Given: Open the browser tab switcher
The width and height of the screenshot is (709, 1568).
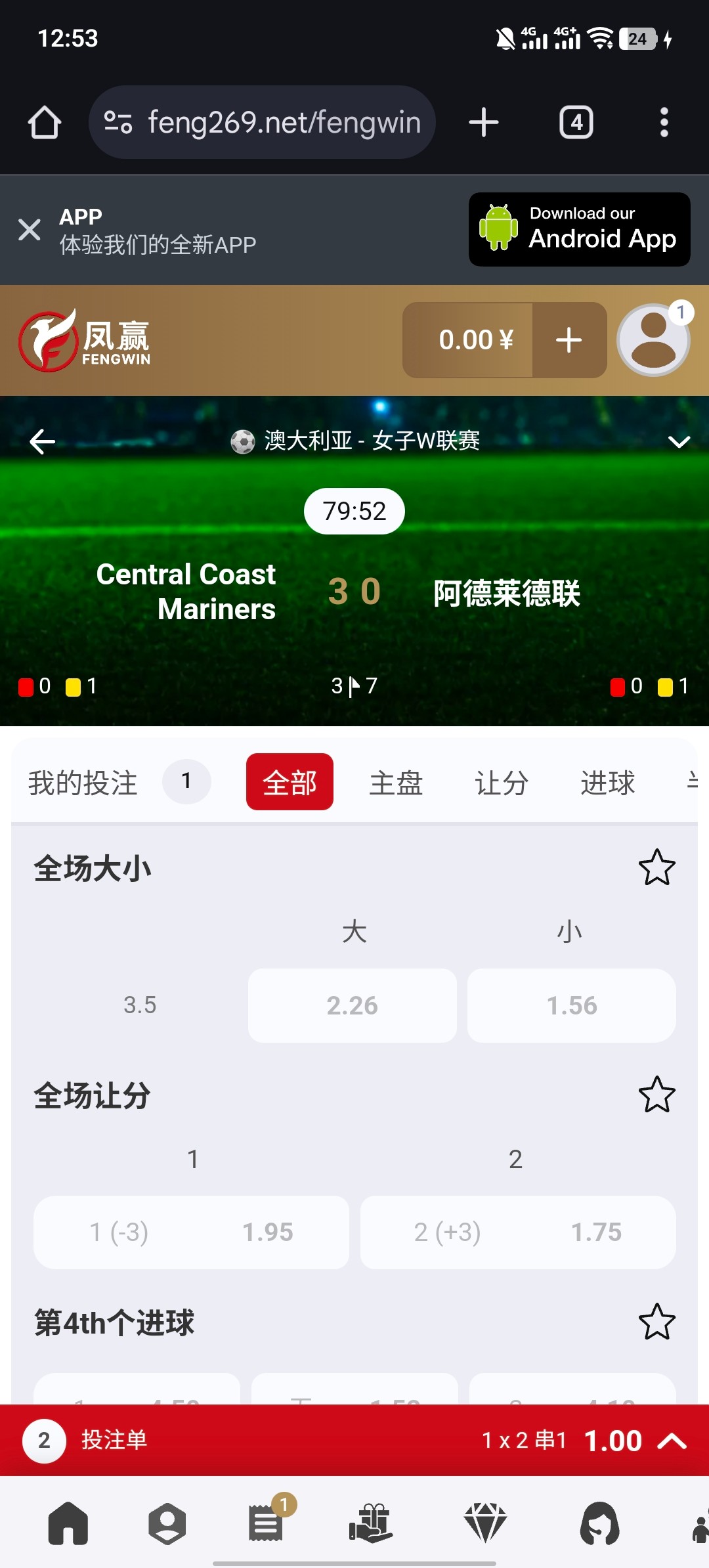Looking at the screenshot, I should 576,123.
